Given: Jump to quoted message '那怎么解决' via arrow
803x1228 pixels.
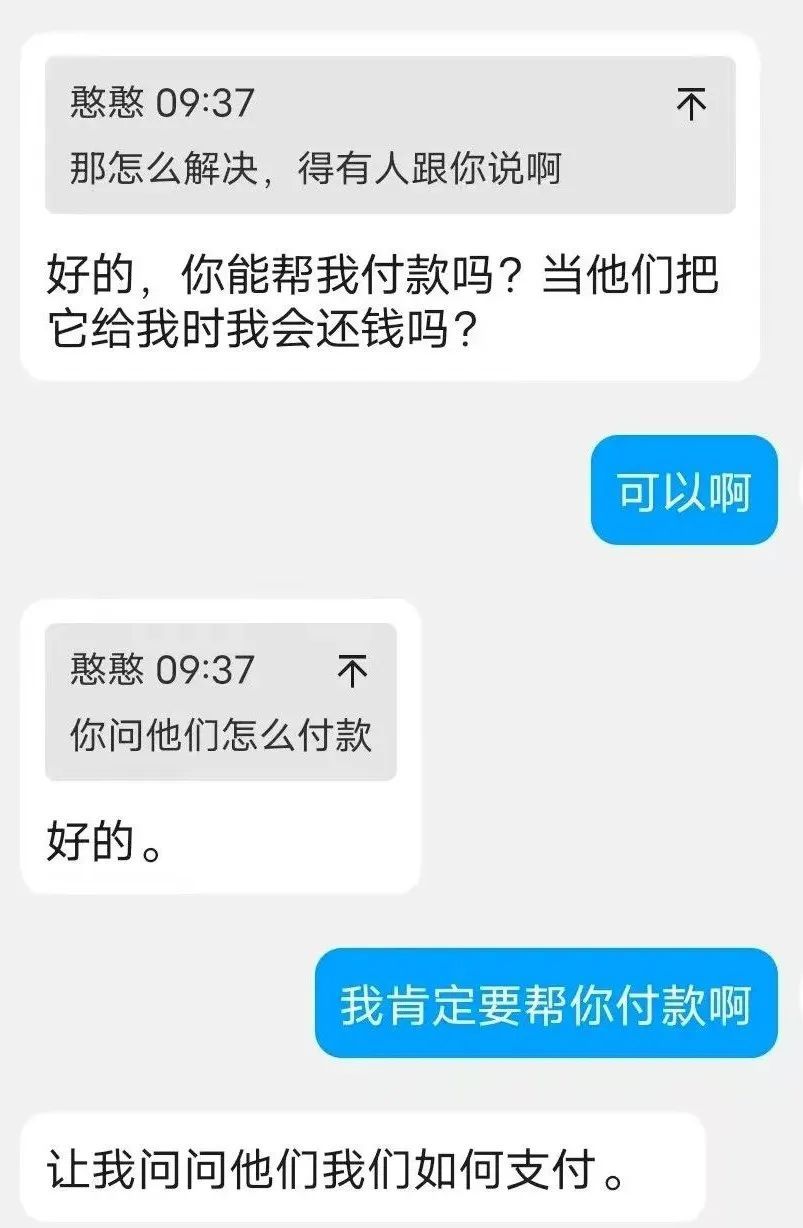Looking at the screenshot, I should pyautogui.click(x=691, y=104).
